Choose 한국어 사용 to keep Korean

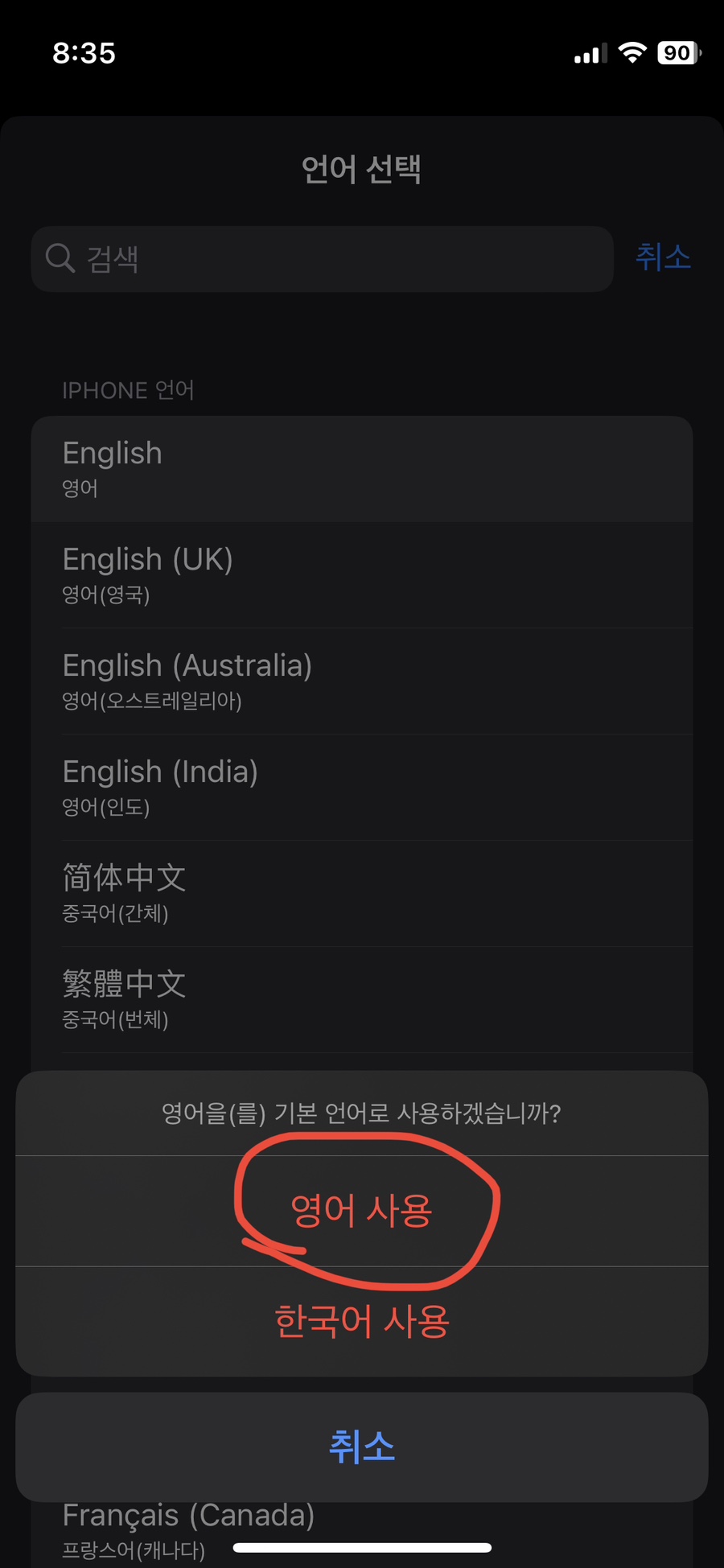362,1321
